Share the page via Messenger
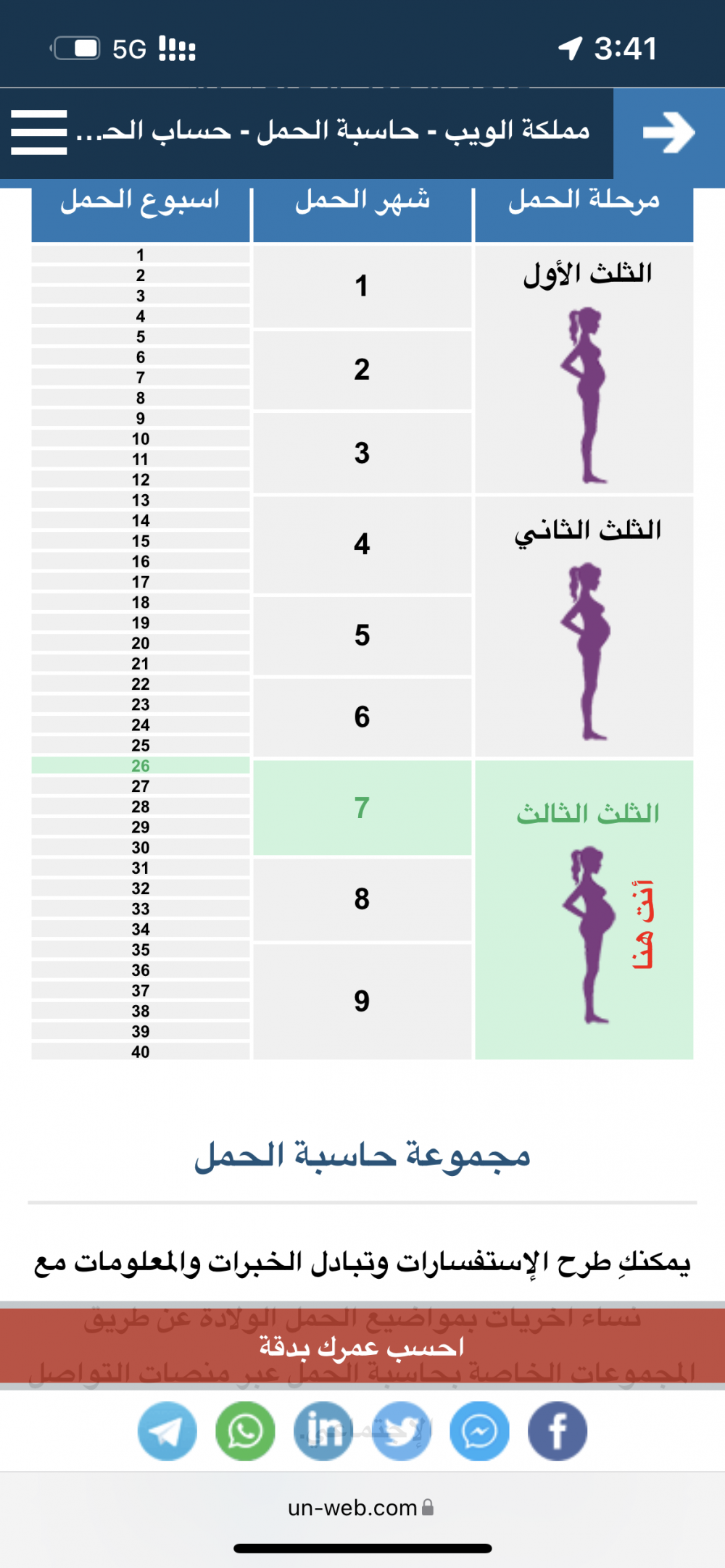The width and height of the screenshot is (725, 1568). pyautogui.click(x=480, y=1431)
